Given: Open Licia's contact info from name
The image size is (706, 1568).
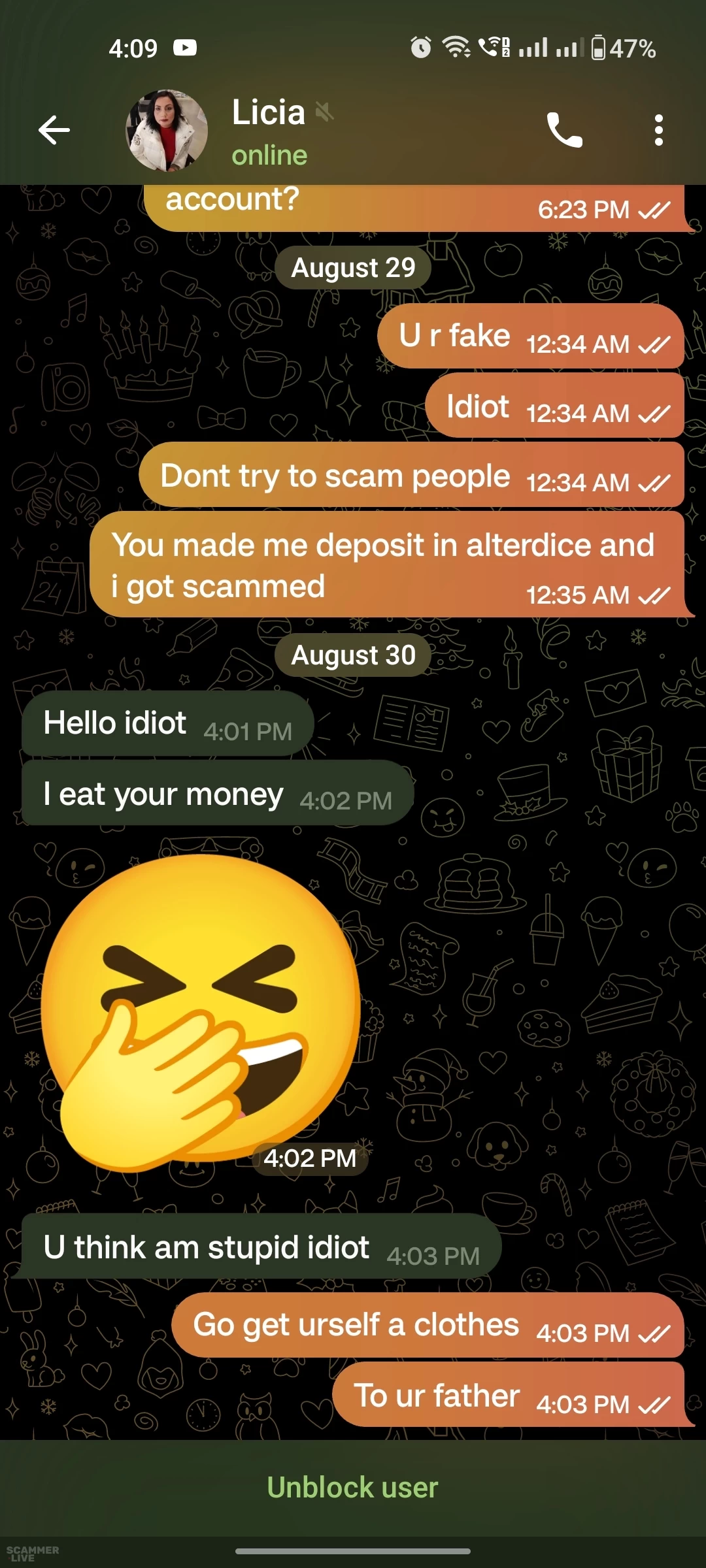Looking at the screenshot, I should point(269,113).
